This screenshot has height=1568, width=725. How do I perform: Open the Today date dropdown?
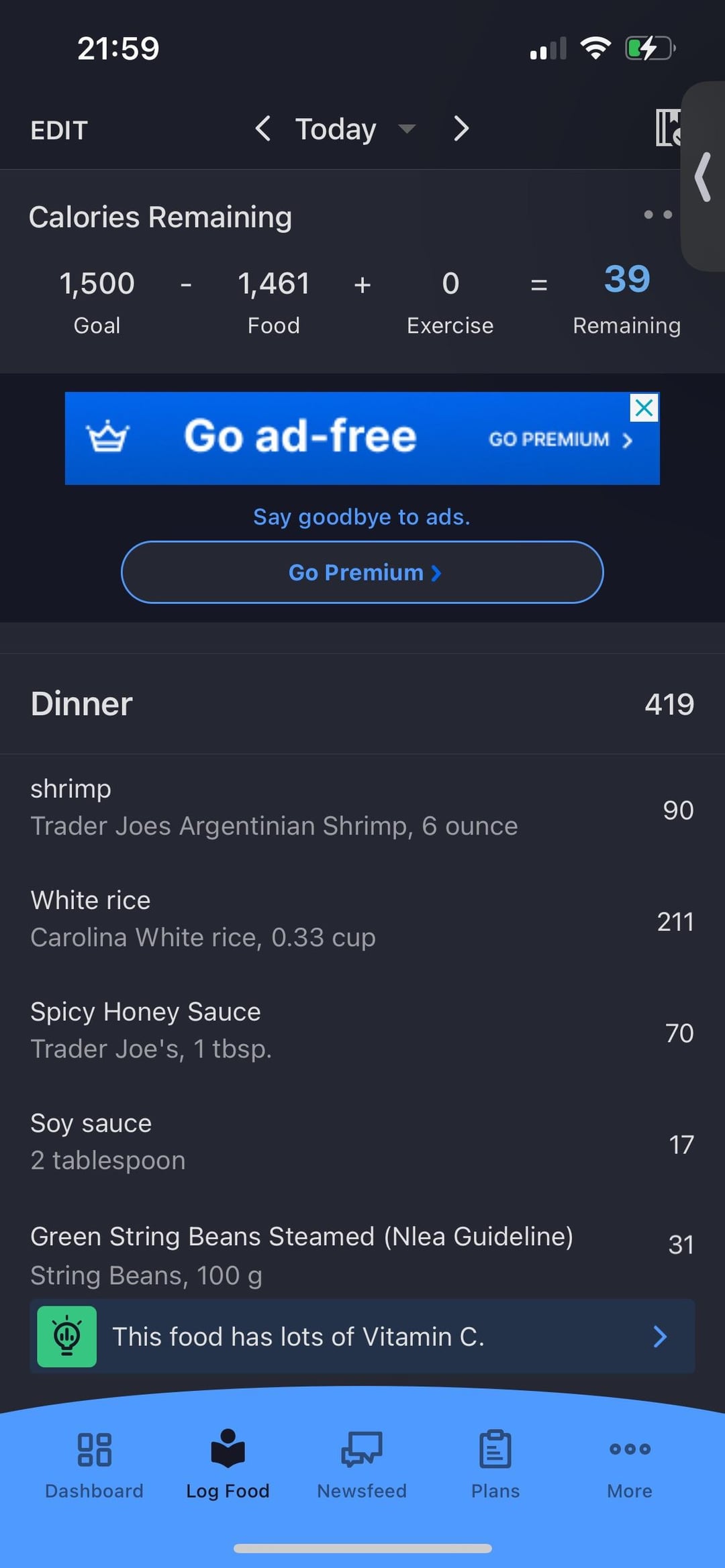[355, 129]
